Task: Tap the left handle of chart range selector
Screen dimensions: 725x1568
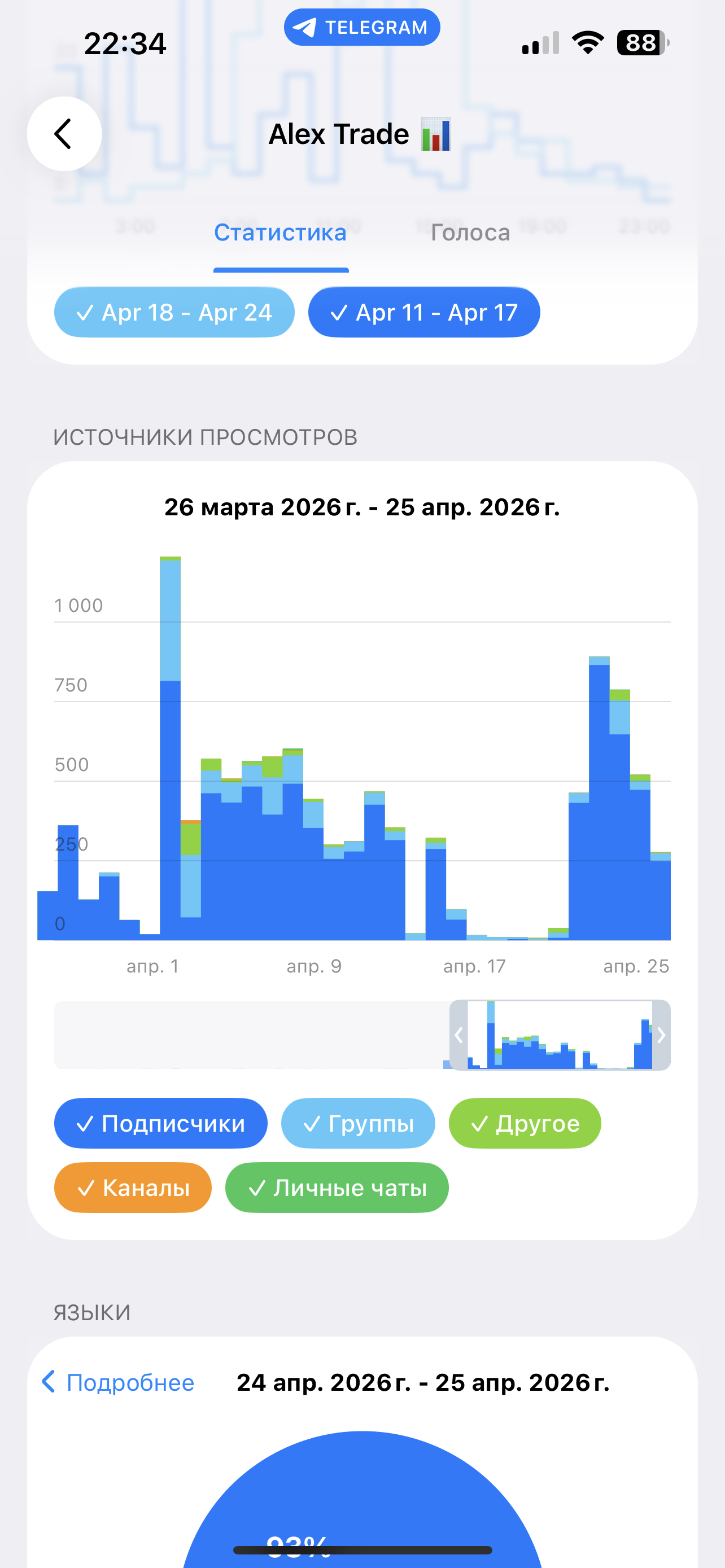Action: tap(459, 1035)
